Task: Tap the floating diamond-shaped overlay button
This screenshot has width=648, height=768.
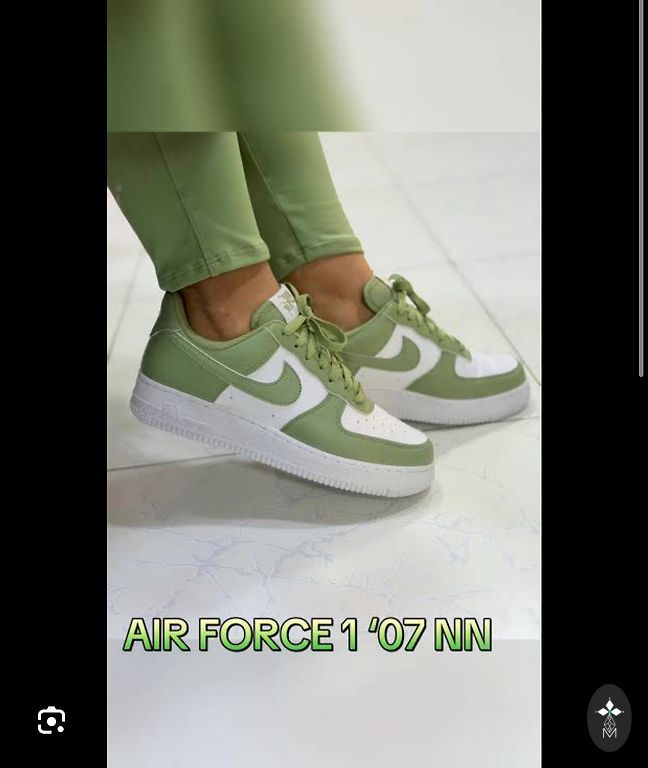Action: tap(609, 717)
